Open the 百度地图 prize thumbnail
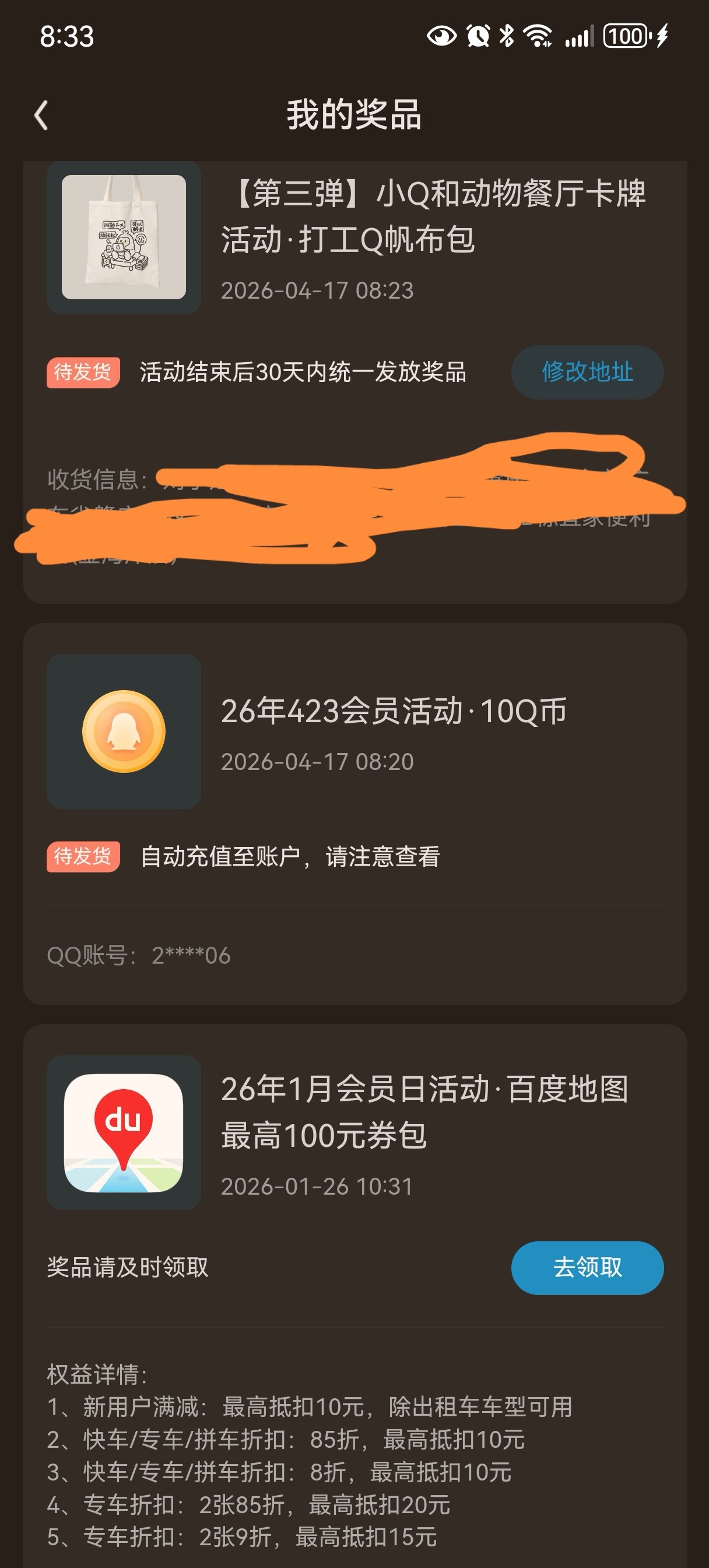This screenshot has width=709, height=1568. click(x=124, y=1132)
